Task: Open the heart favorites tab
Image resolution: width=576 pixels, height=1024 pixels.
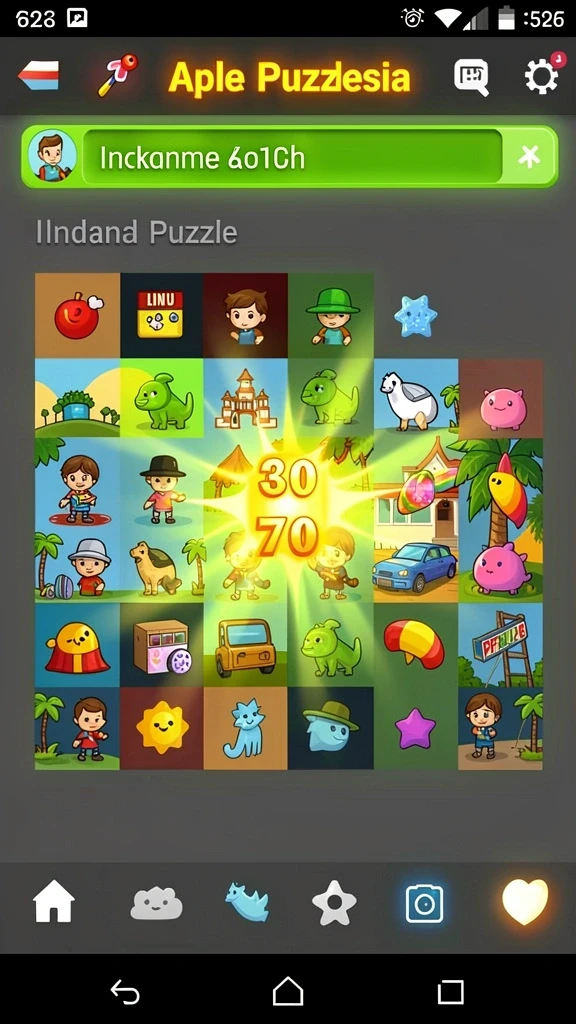Action: tap(525, 902)
